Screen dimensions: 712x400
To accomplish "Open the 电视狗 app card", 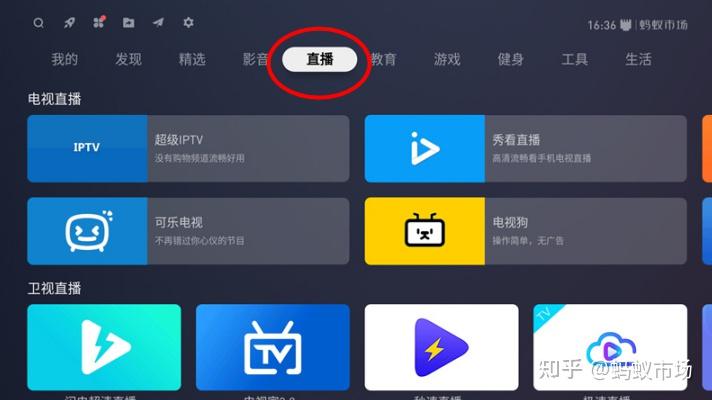I will pyautogui.click(x=526, y=231).
